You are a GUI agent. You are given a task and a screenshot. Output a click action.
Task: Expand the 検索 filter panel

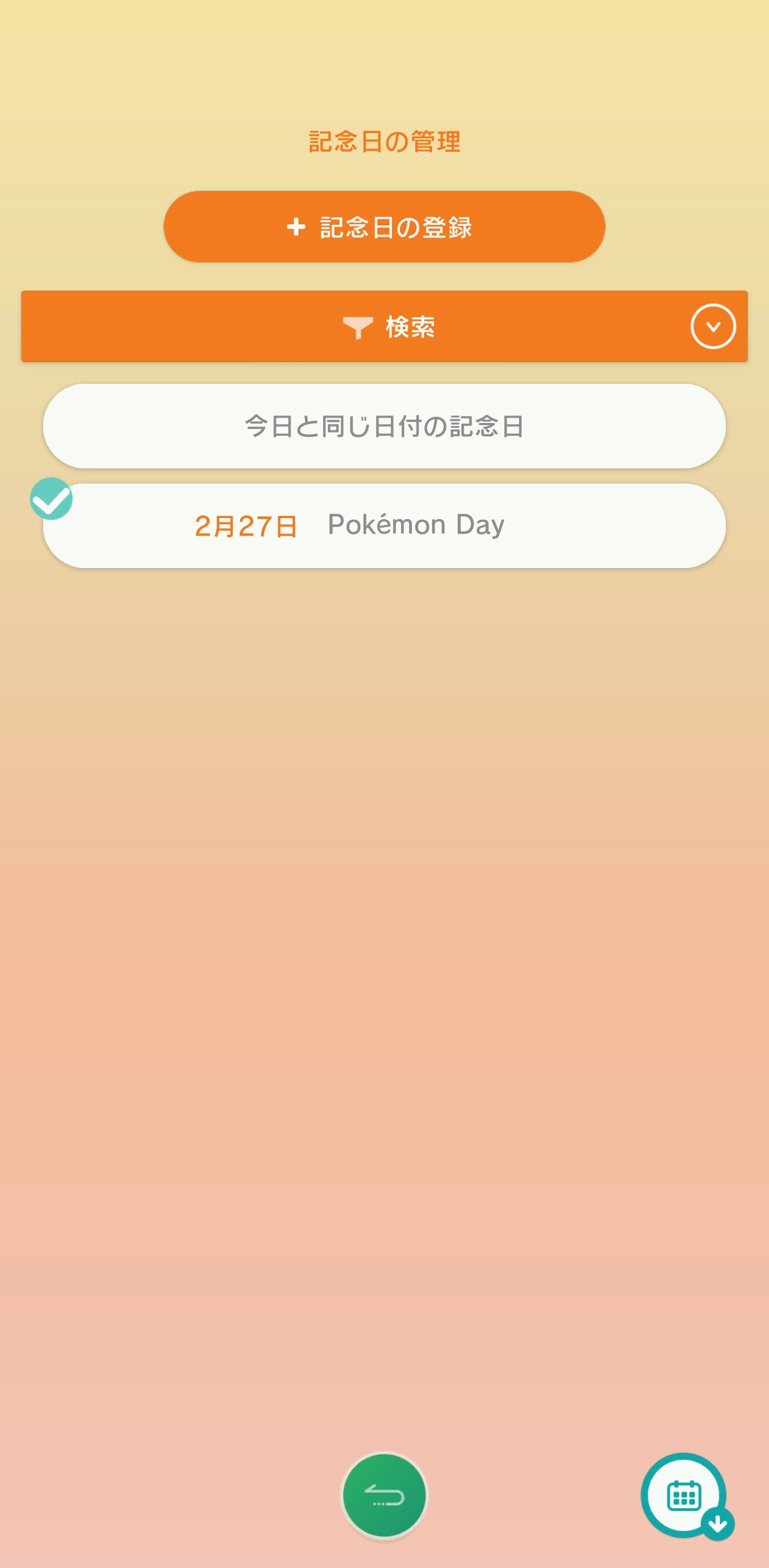pos(712,326)
